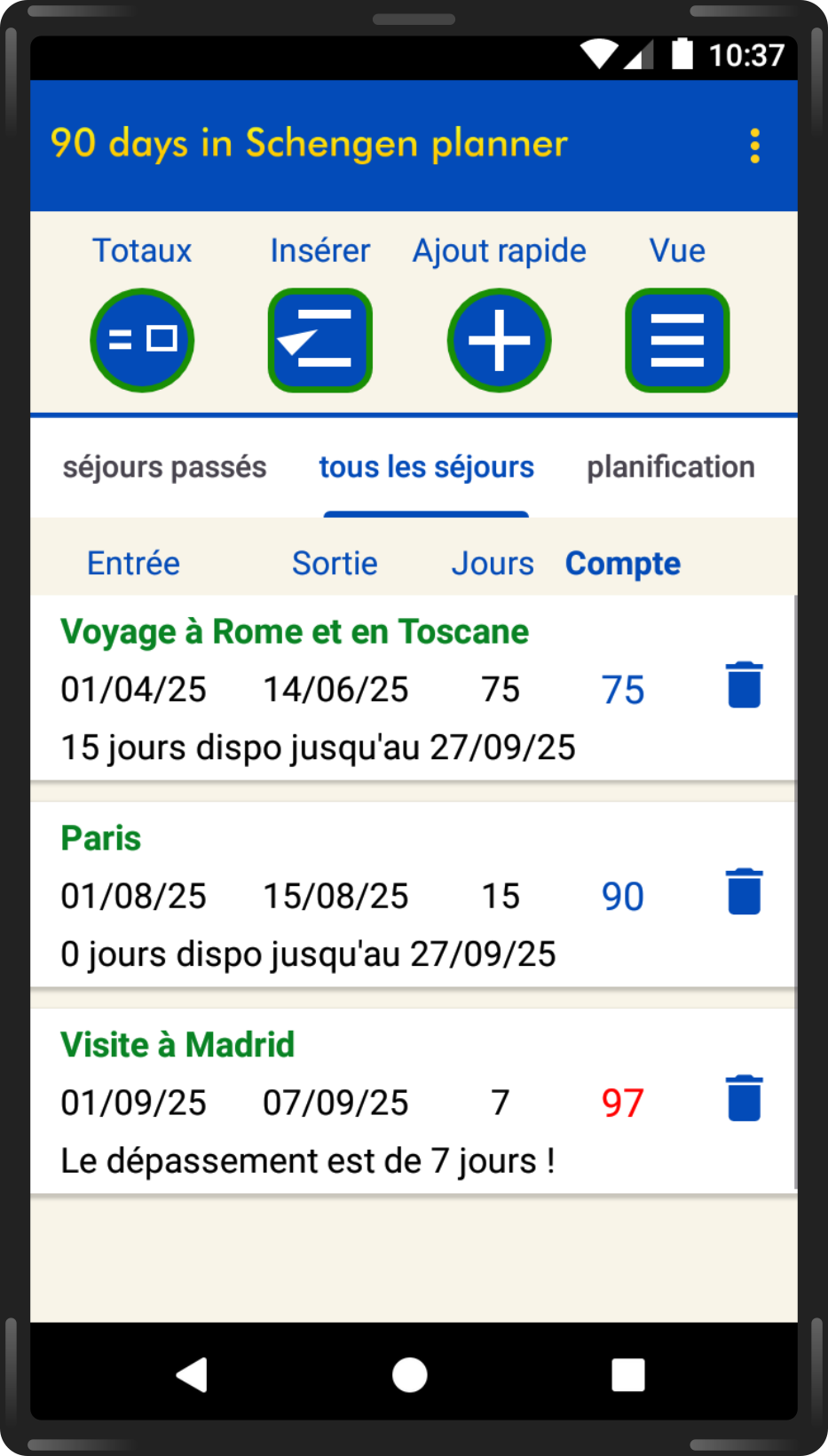The image size is (828, 1456).
Task: Open the overflow menu
Action: [x=754, y=146]
